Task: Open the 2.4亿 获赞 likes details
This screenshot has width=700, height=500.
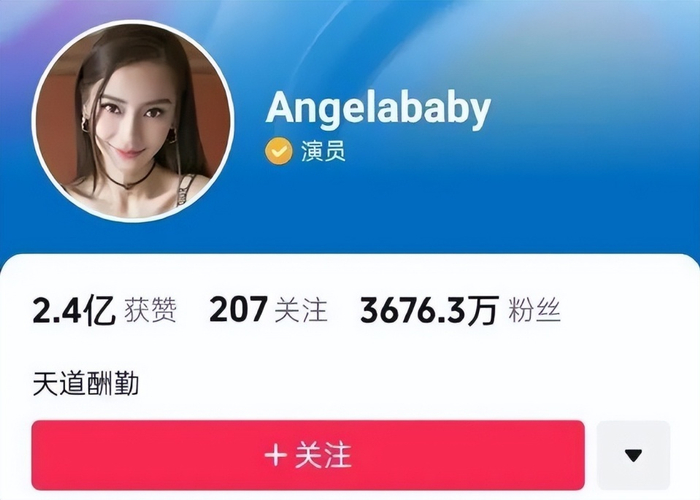Action: (104, 311)
